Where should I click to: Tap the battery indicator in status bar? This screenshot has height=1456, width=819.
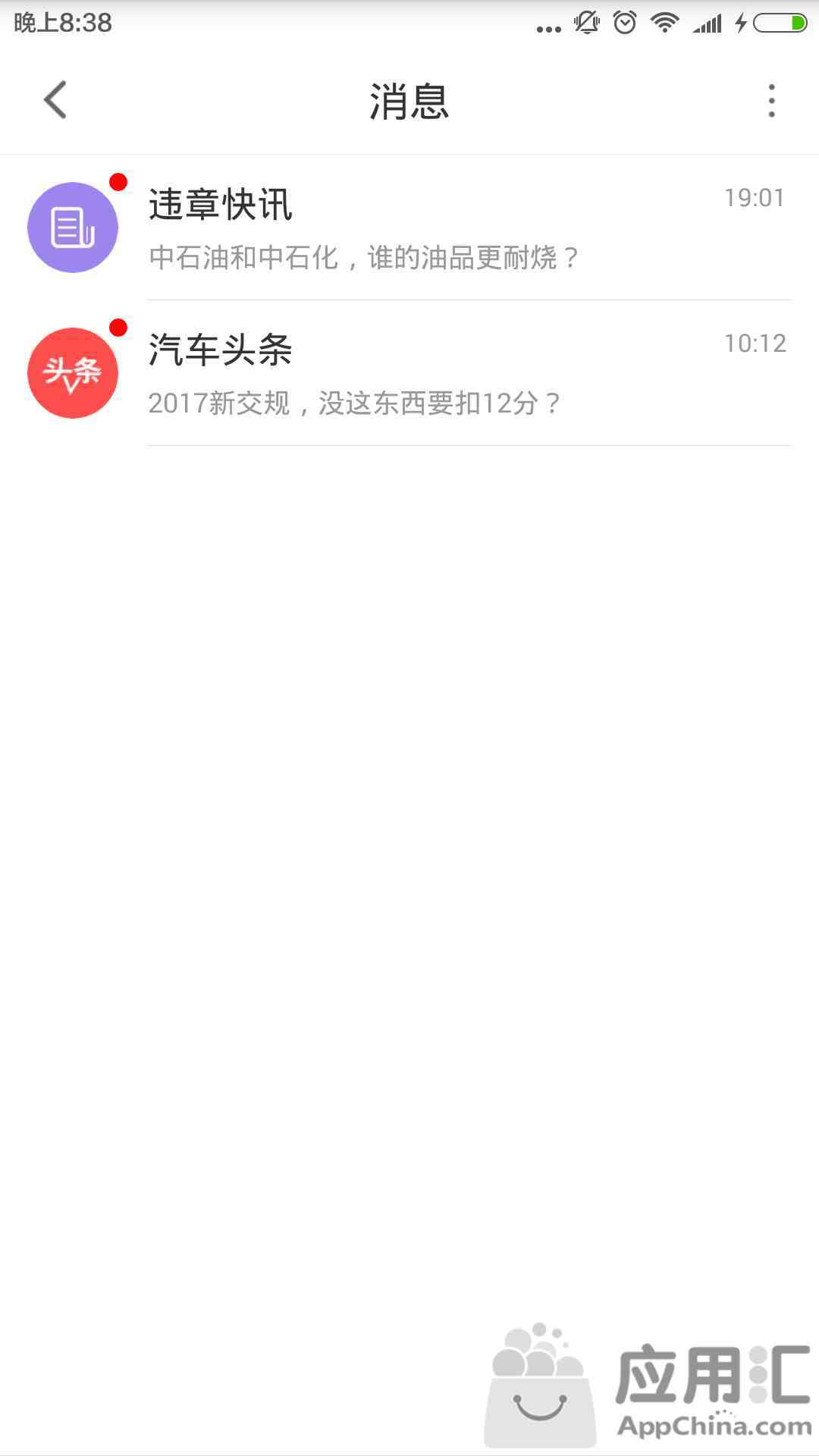[773, 23]
